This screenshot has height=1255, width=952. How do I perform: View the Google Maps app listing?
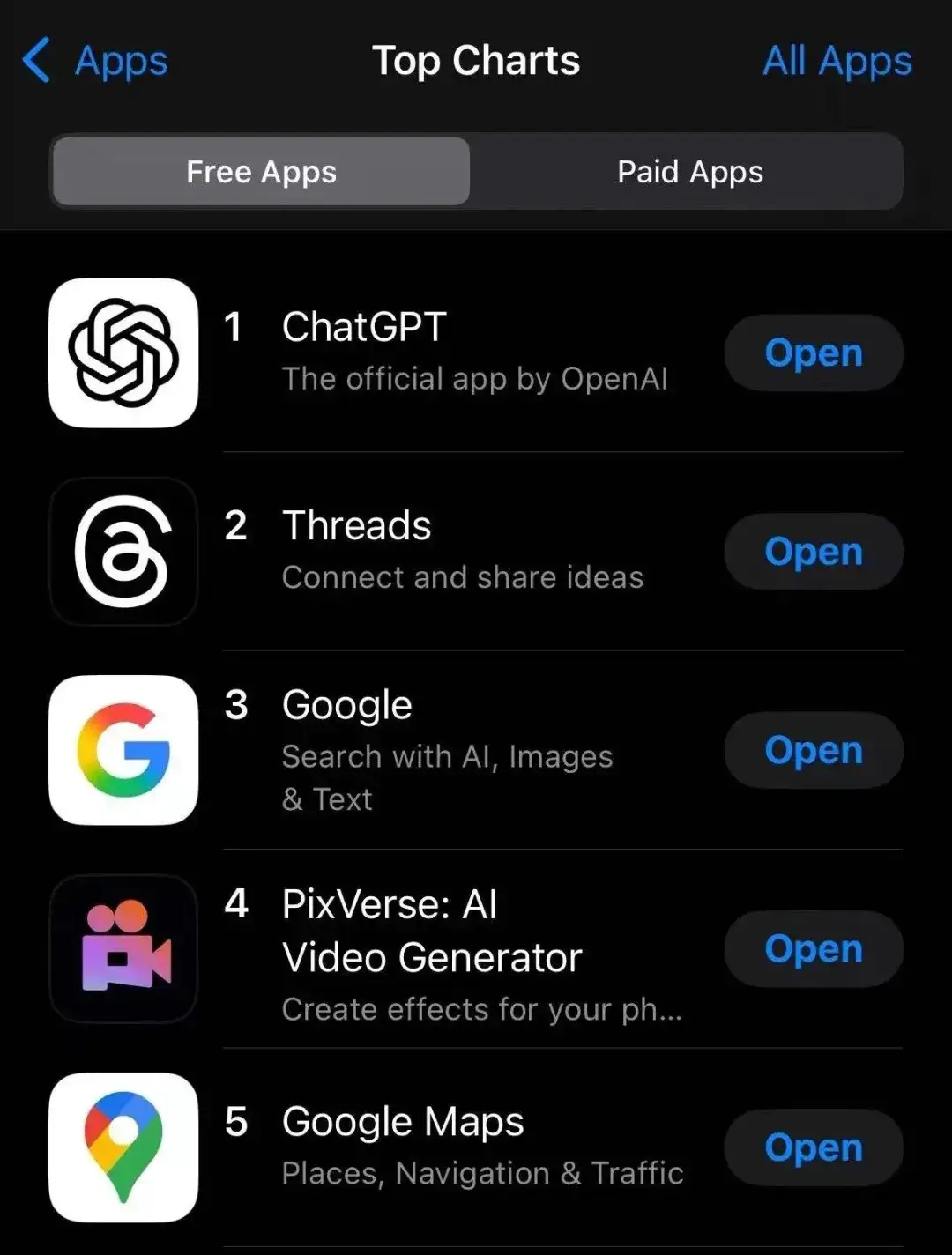(403, 1123)
